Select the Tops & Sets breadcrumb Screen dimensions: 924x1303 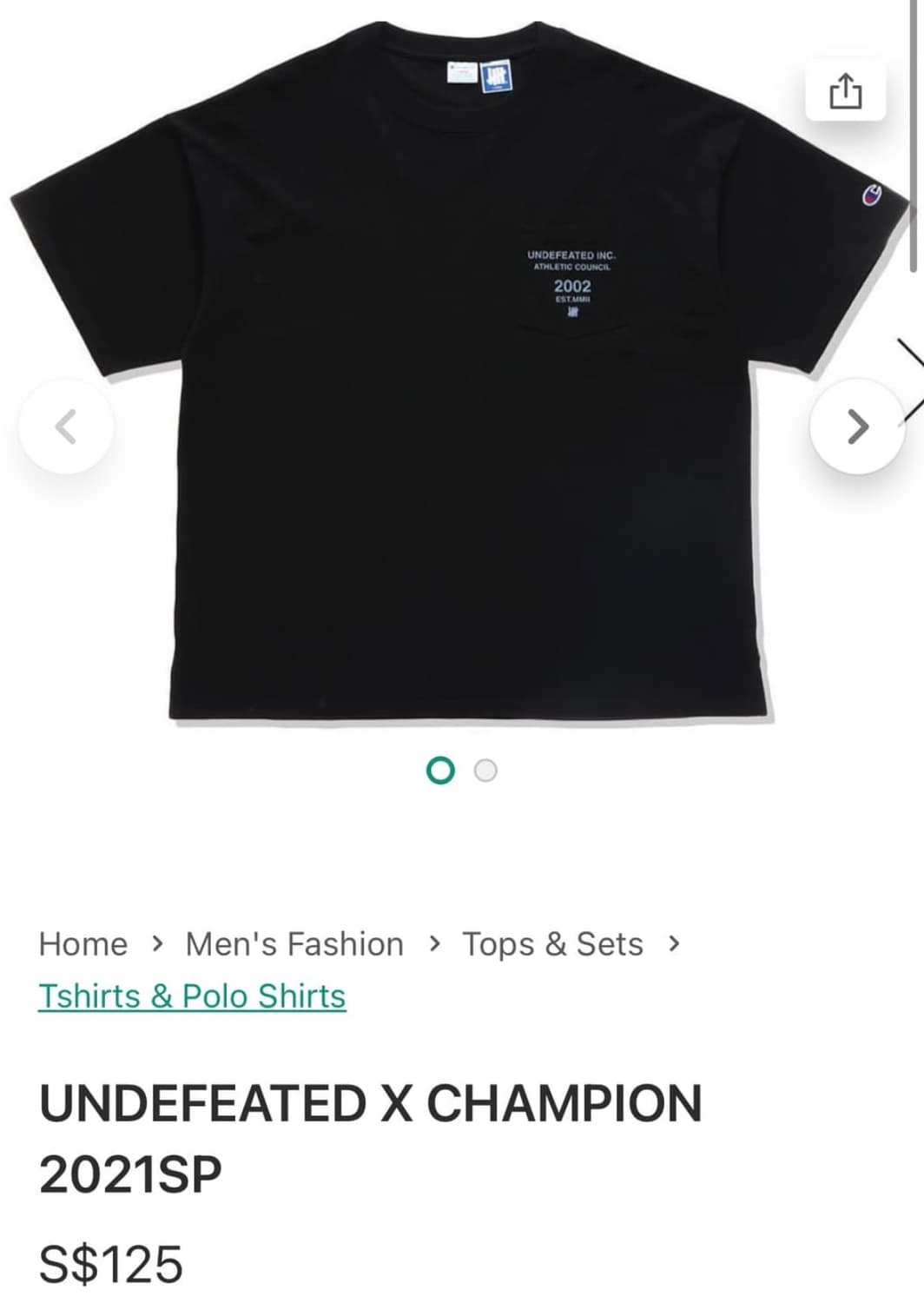click(x=553, y=943)
